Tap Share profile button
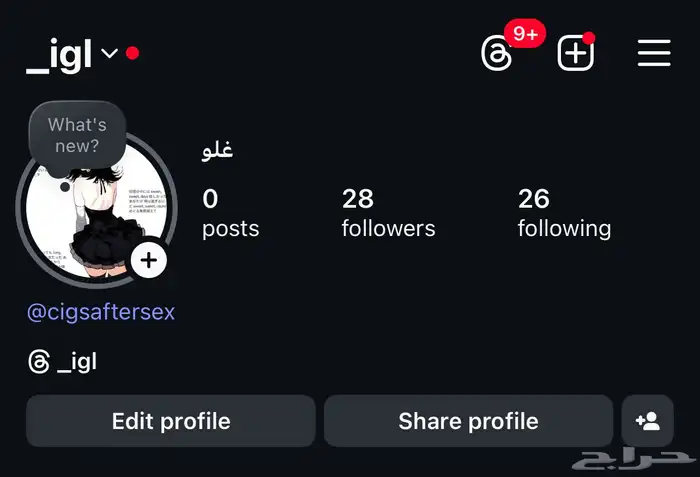This screenshot has height=477, width=700. point(468,421)
